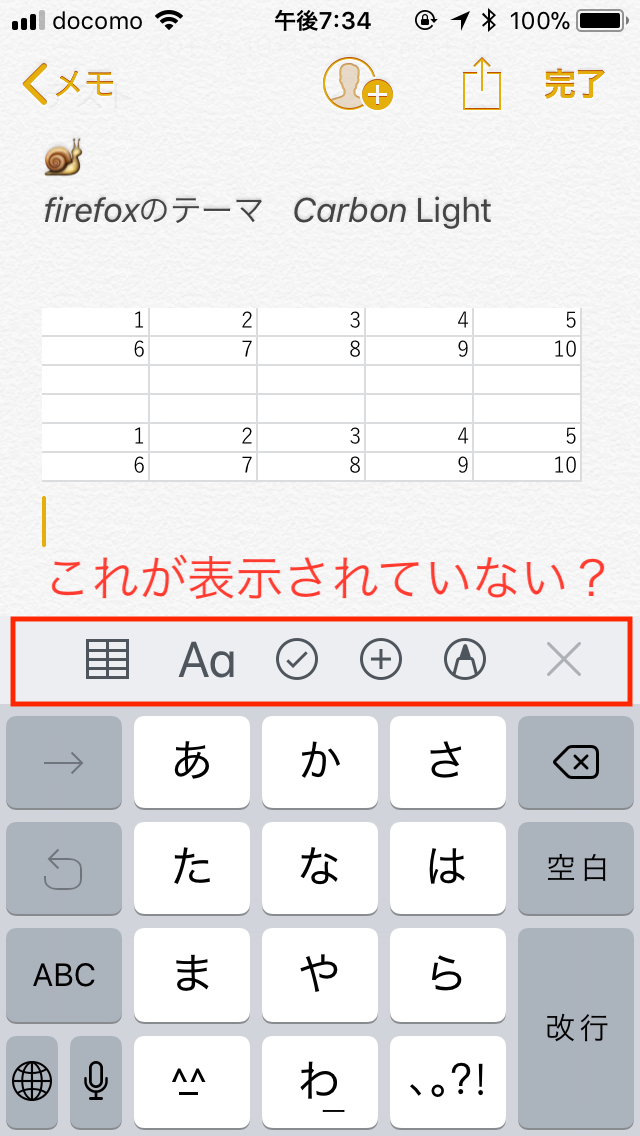640x1136 pixels.
Task: Start sketching with the pen tool
Action: tap(463, 660)
